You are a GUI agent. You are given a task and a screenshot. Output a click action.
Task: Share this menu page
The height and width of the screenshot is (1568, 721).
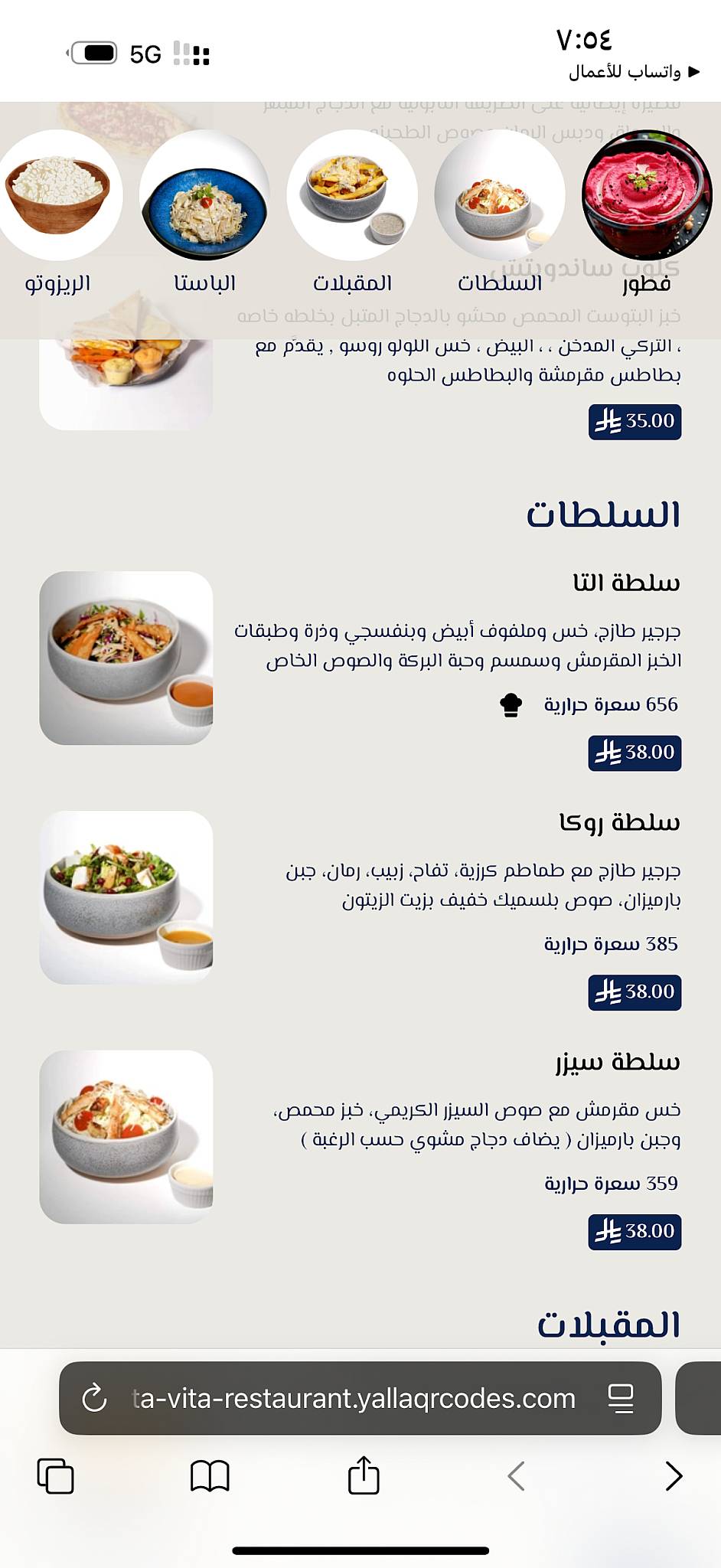tap(364, 1475)
